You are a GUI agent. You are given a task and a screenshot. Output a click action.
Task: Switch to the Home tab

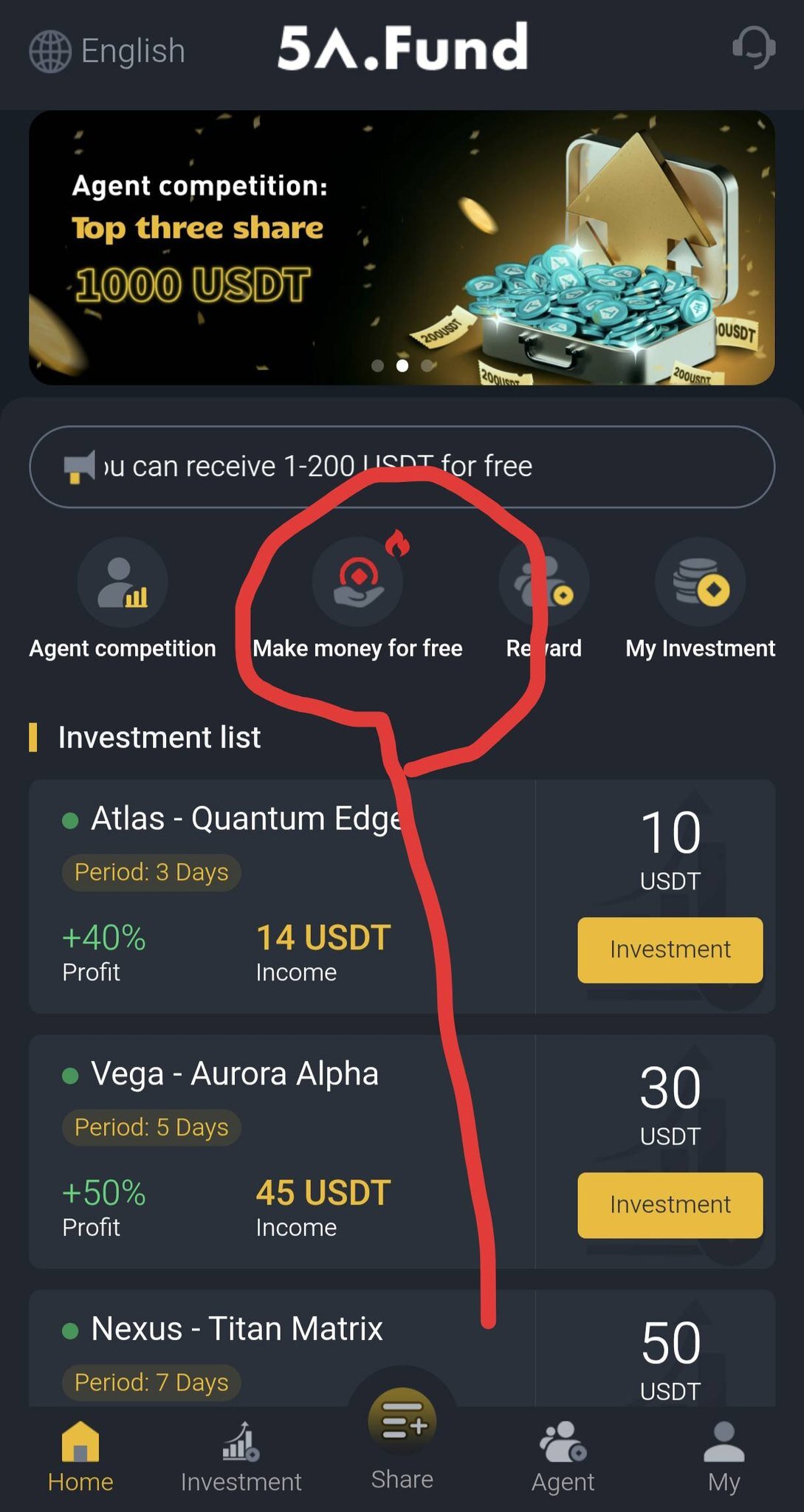click(80, 1457)
